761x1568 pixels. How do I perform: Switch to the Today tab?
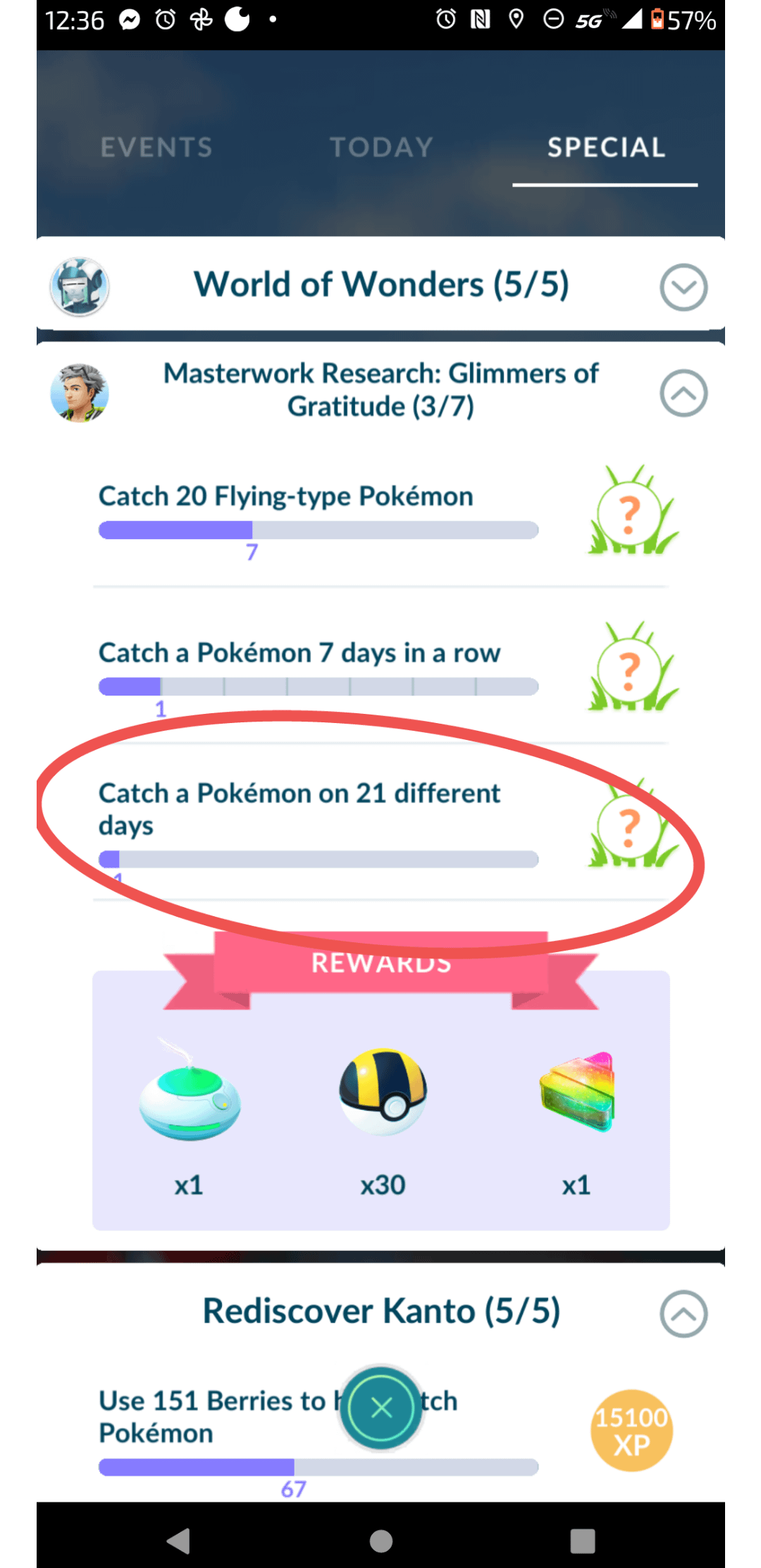381,147
